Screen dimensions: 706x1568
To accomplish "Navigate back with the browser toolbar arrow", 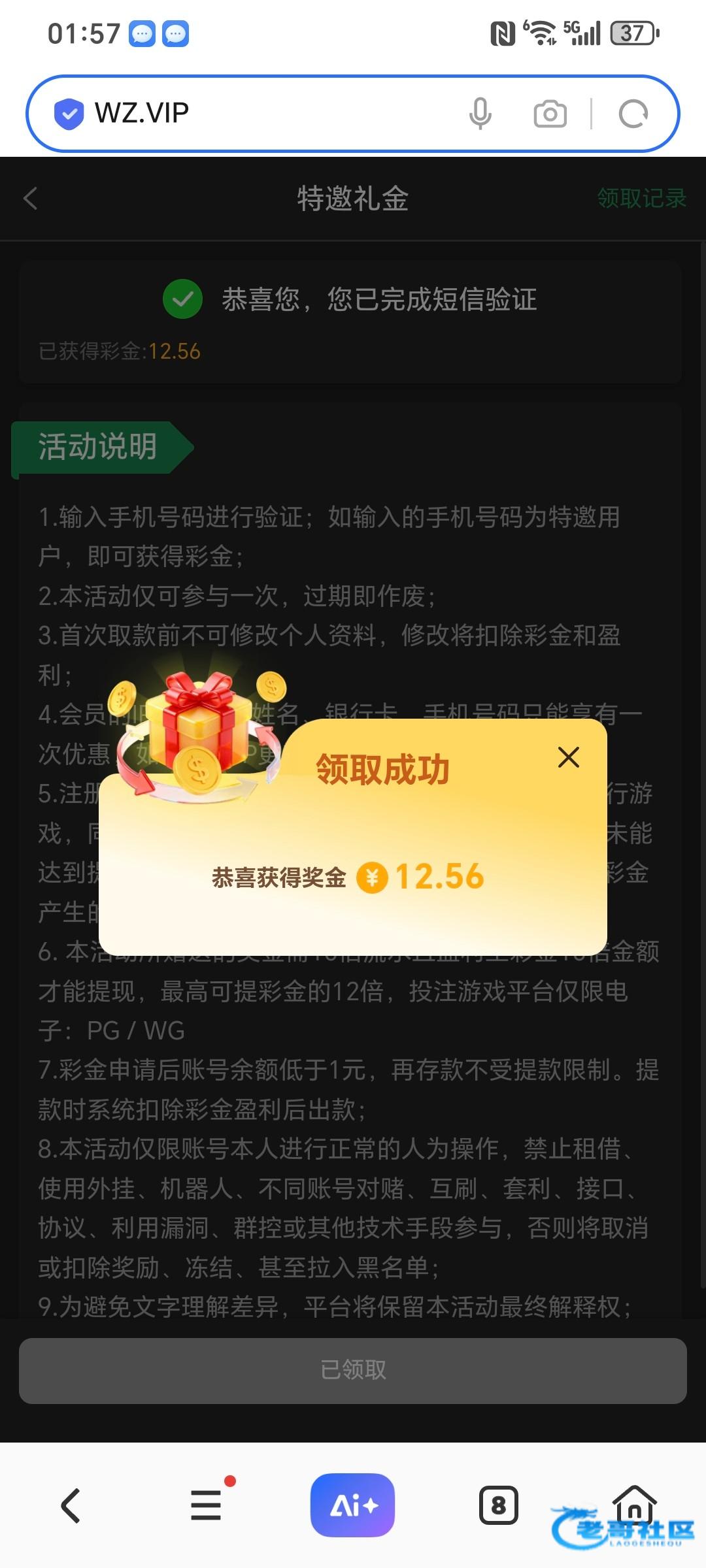I will [71, 1506].
